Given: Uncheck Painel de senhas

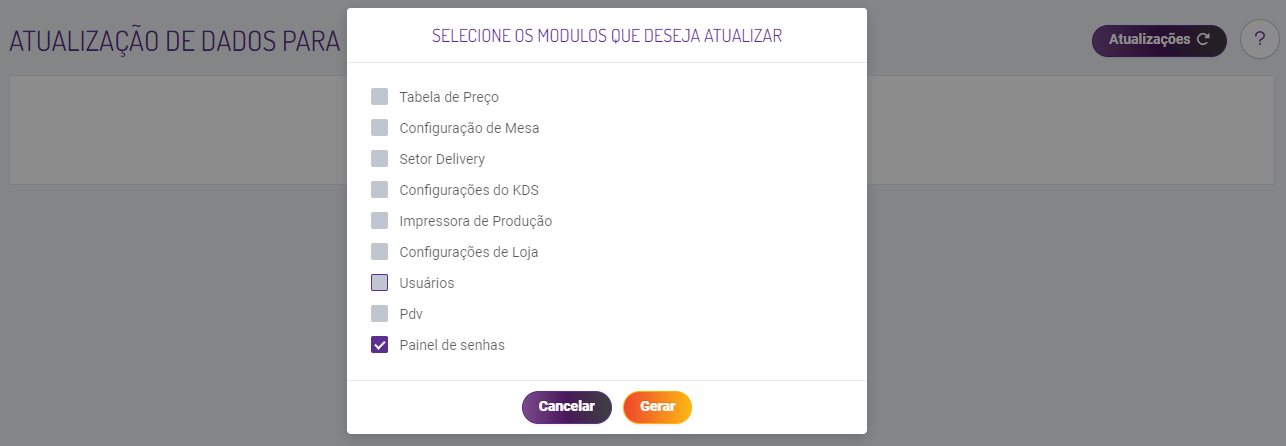Looking at the screenshot, I should pyautogui.click(x=379, y=345).
